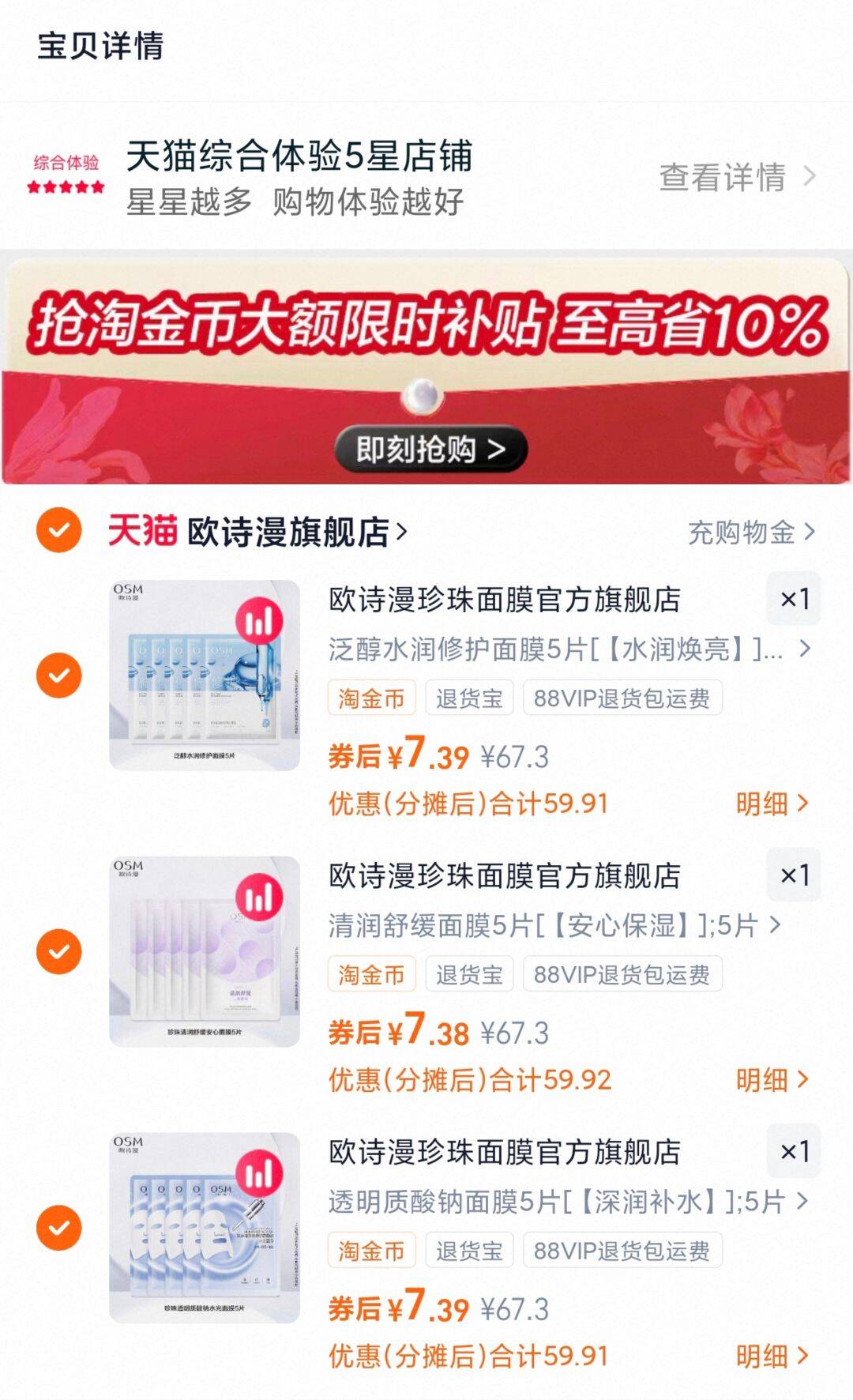Screen dimensions: 853x1400
Task: Select the 淘金币 tag on first product
Action: click(x=370, y=697)
